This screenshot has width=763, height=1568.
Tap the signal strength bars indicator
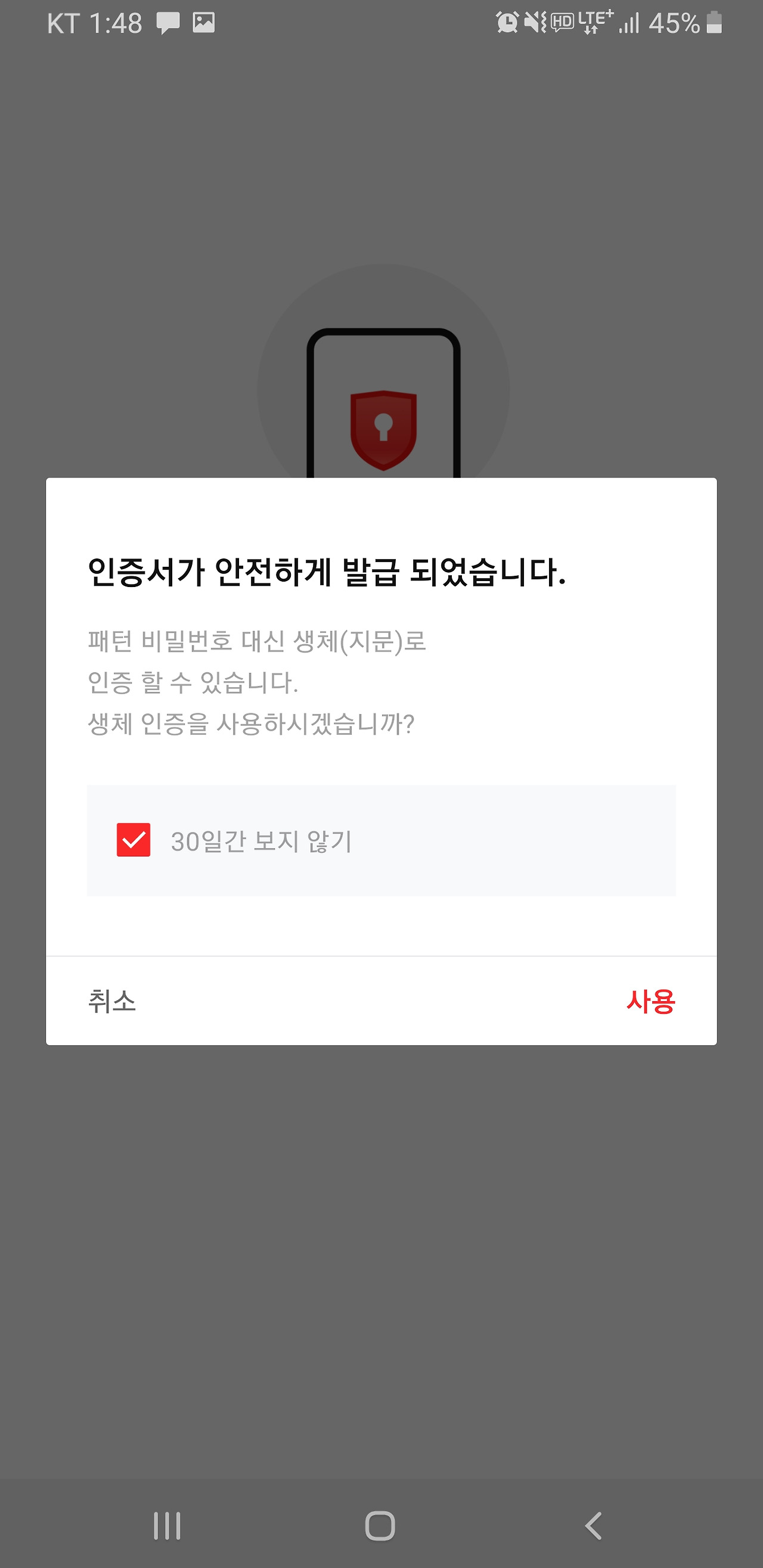(x=630, y=23)
